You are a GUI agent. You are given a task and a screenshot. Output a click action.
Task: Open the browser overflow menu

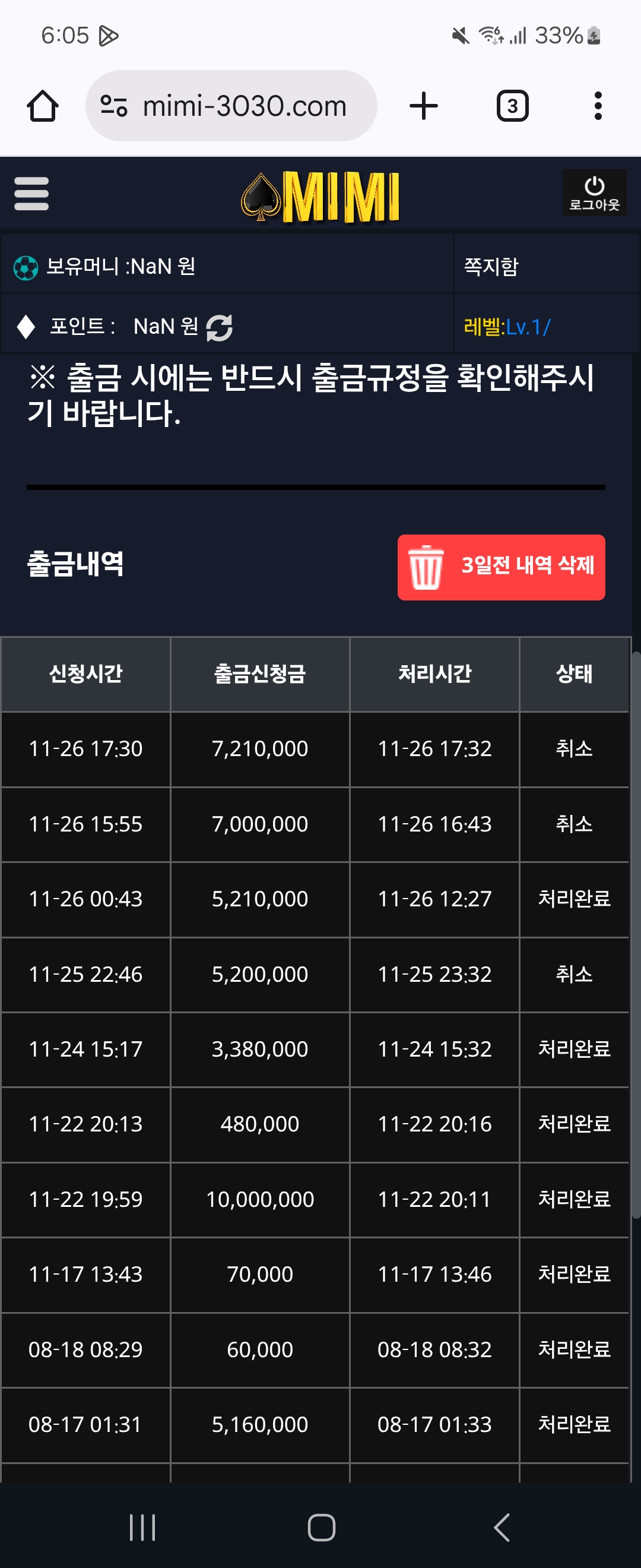pos(598,106)
